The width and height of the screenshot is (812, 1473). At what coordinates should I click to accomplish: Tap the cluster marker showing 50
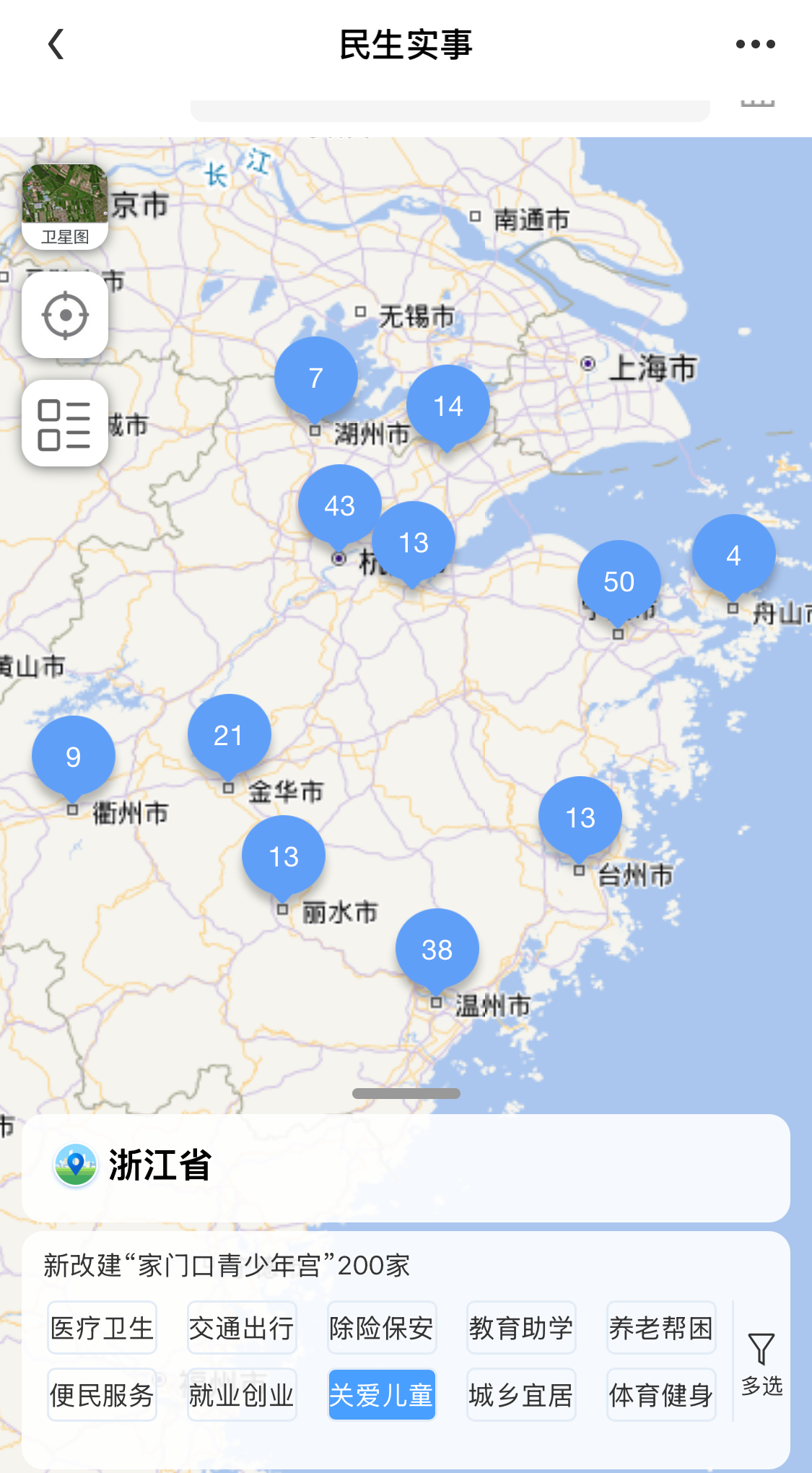(x=619, y=581)
